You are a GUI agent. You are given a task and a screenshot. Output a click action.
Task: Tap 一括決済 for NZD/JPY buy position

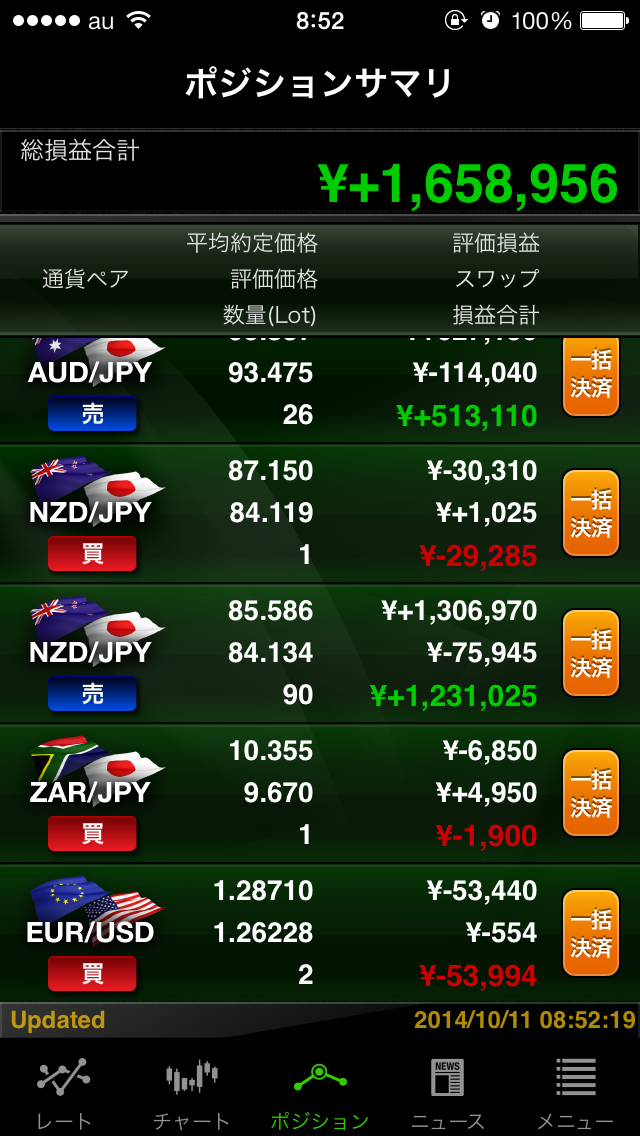point(591,513)
